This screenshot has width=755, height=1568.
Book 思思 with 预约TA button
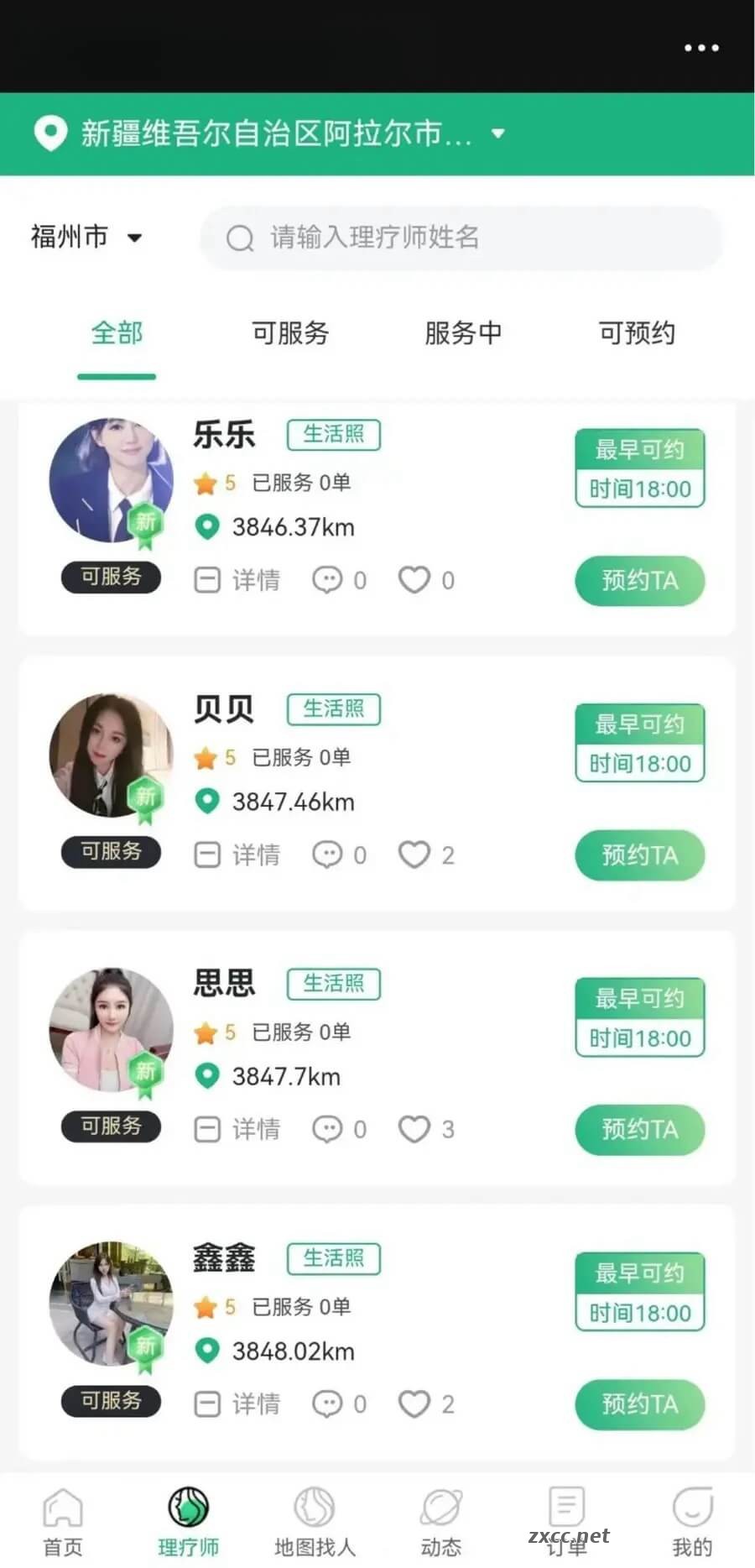coord(639,1129)
